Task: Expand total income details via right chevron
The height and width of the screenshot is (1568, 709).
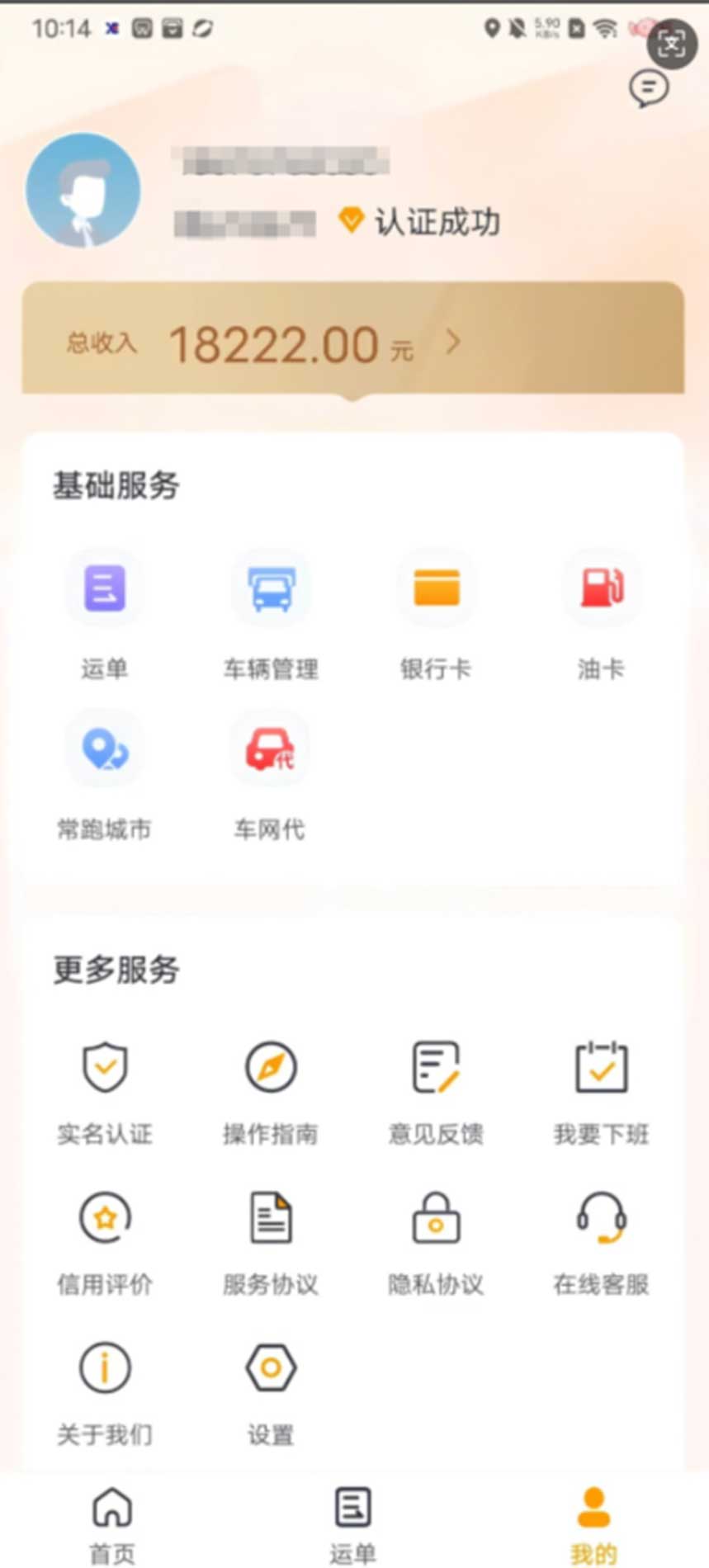Action: [453, 342]
